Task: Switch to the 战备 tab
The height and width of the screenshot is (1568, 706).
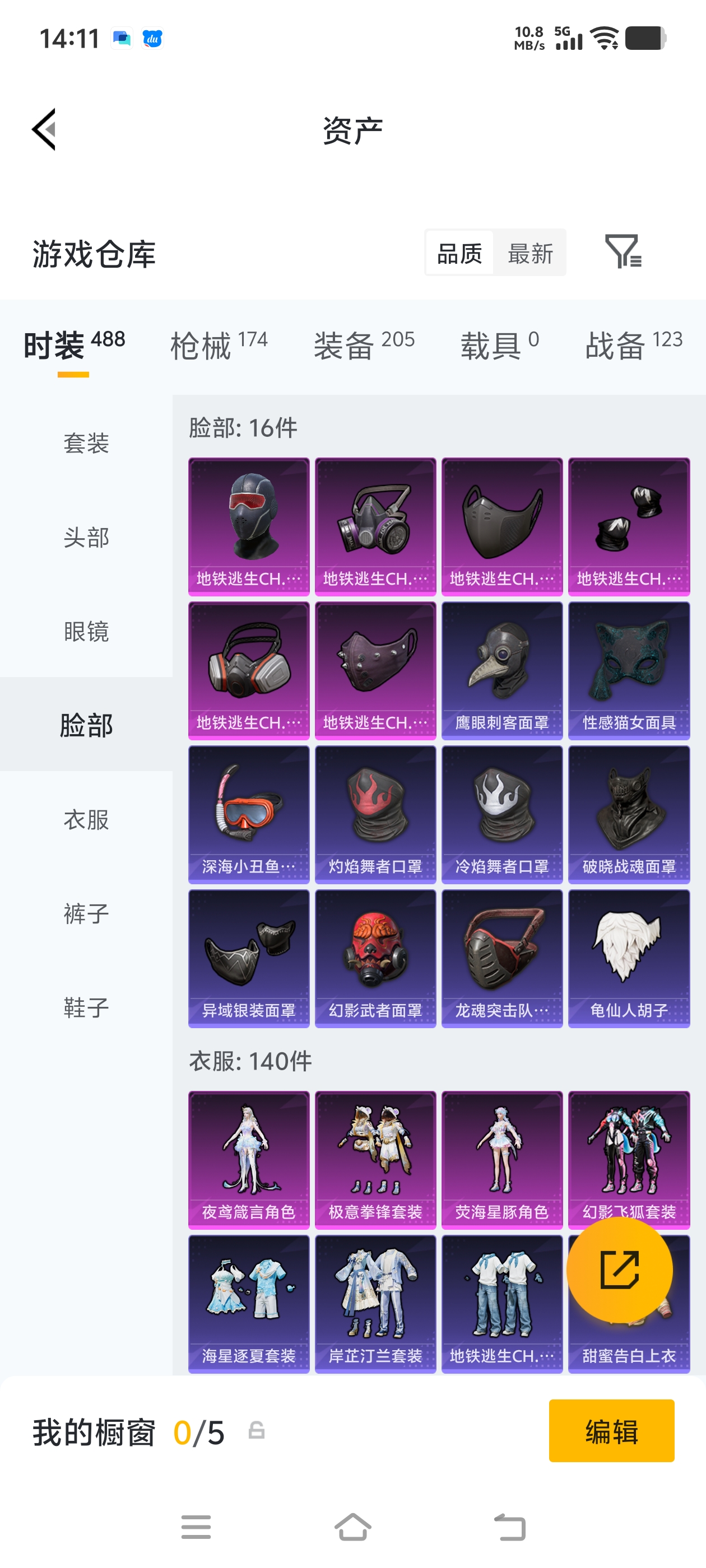Action: tap(634, 345)
